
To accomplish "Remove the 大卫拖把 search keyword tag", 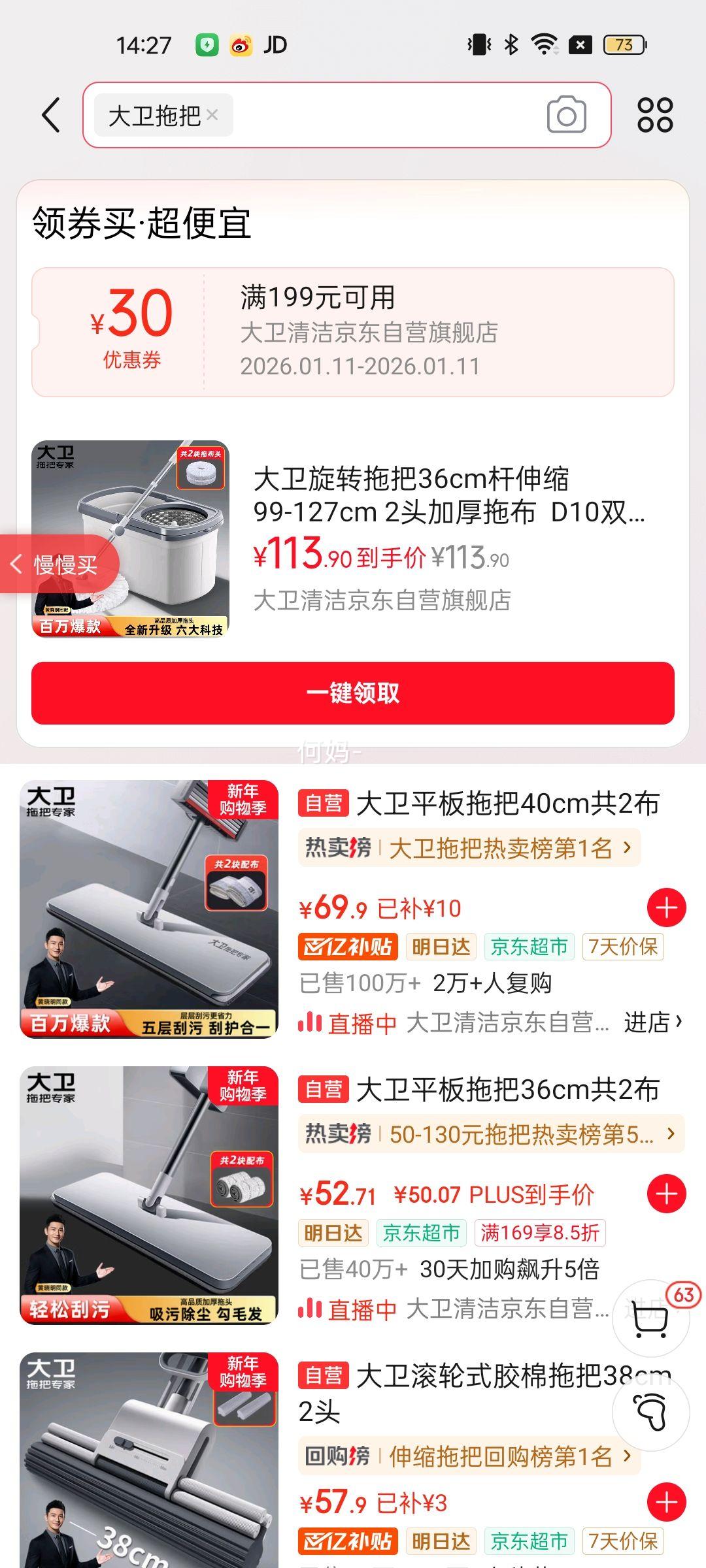I will (212, 116).
